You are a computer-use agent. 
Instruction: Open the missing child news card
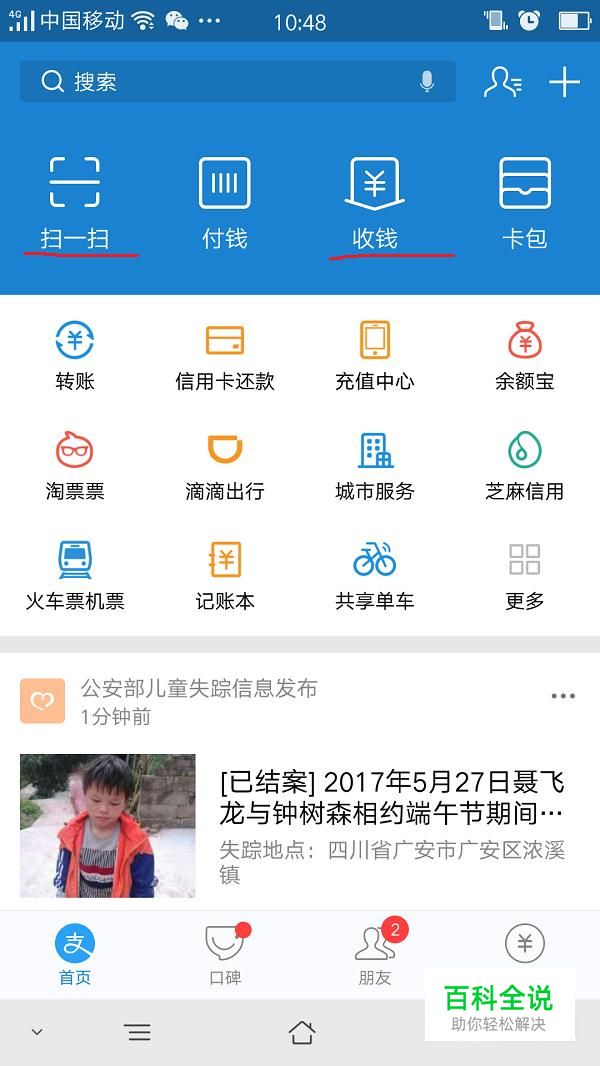coord(300,825)
